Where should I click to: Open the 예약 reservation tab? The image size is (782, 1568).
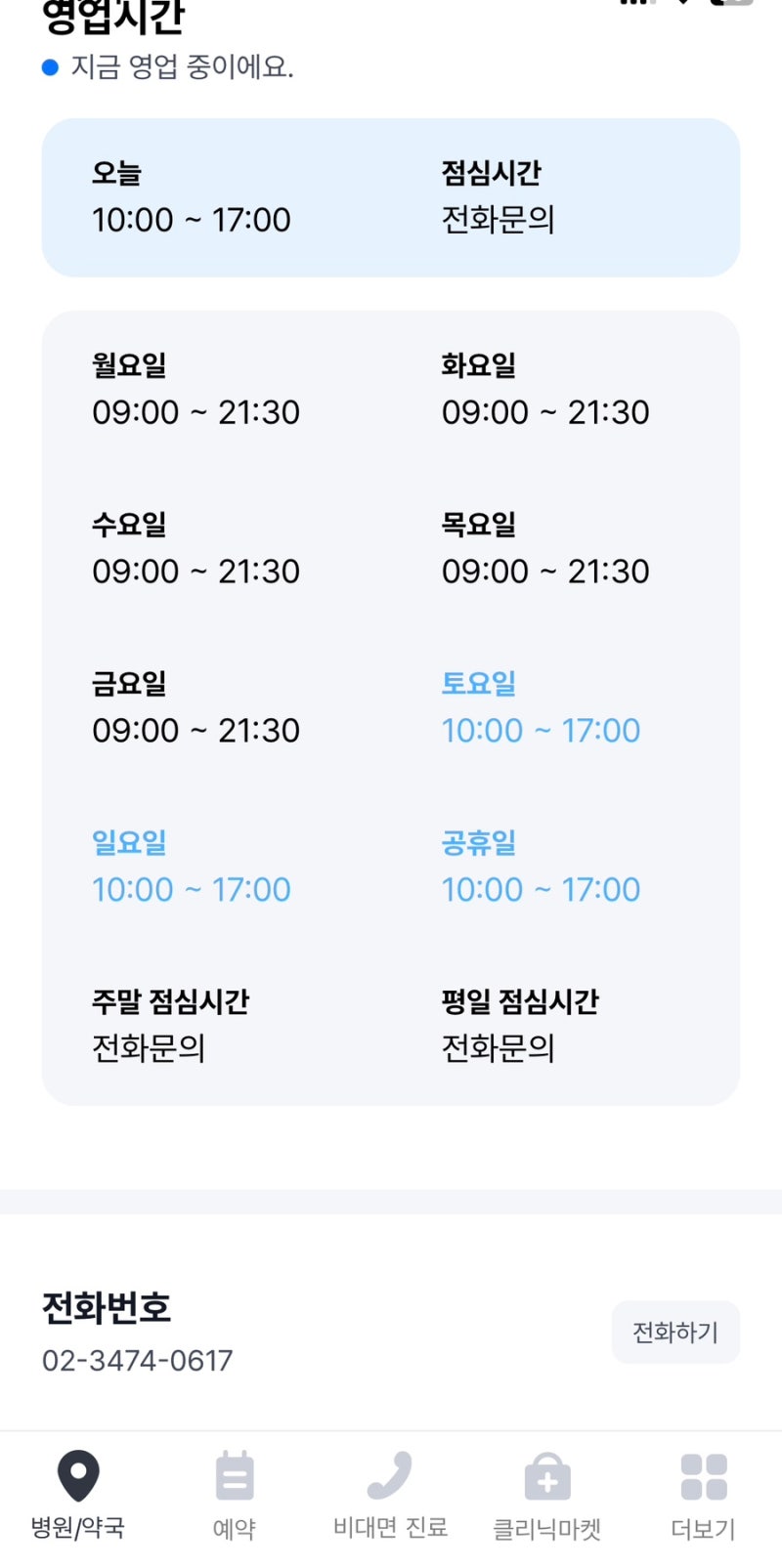(235, 1496)
